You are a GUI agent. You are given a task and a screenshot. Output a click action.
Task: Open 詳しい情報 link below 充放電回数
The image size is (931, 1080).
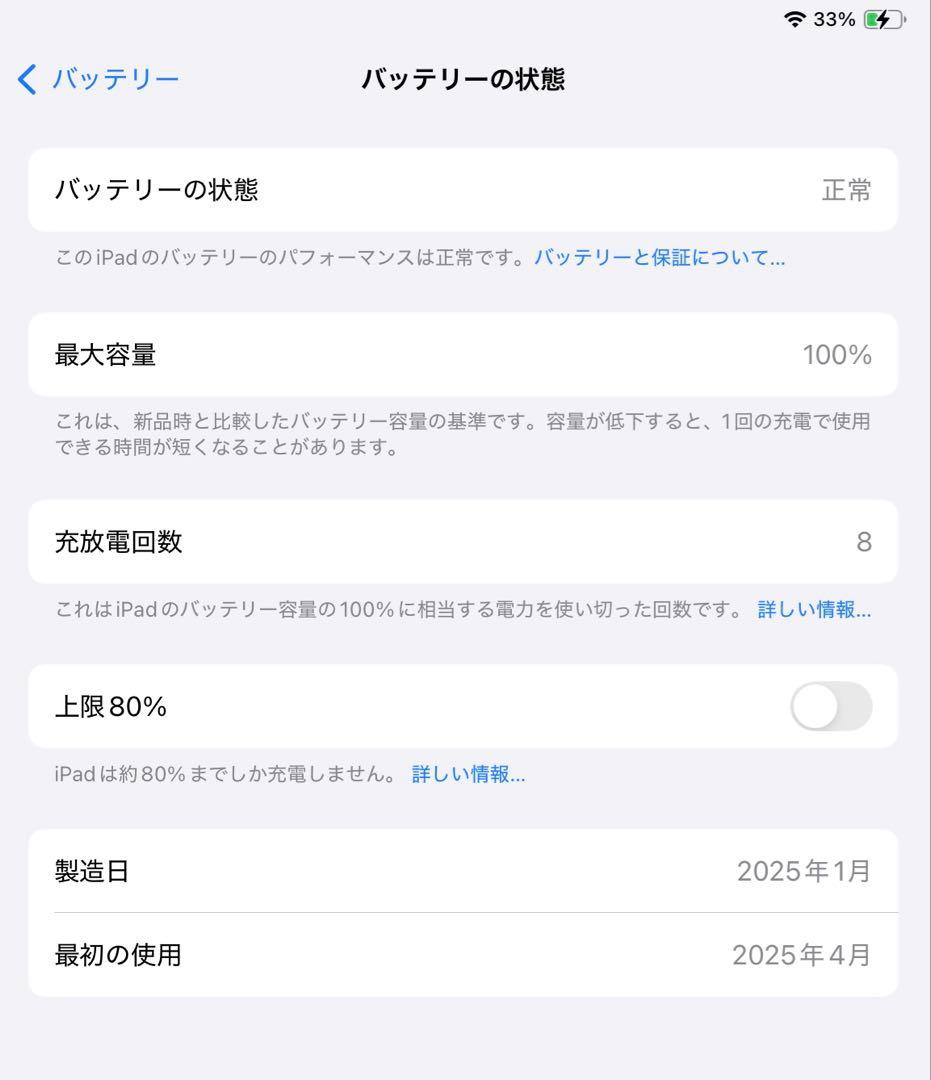click(814, 611)
